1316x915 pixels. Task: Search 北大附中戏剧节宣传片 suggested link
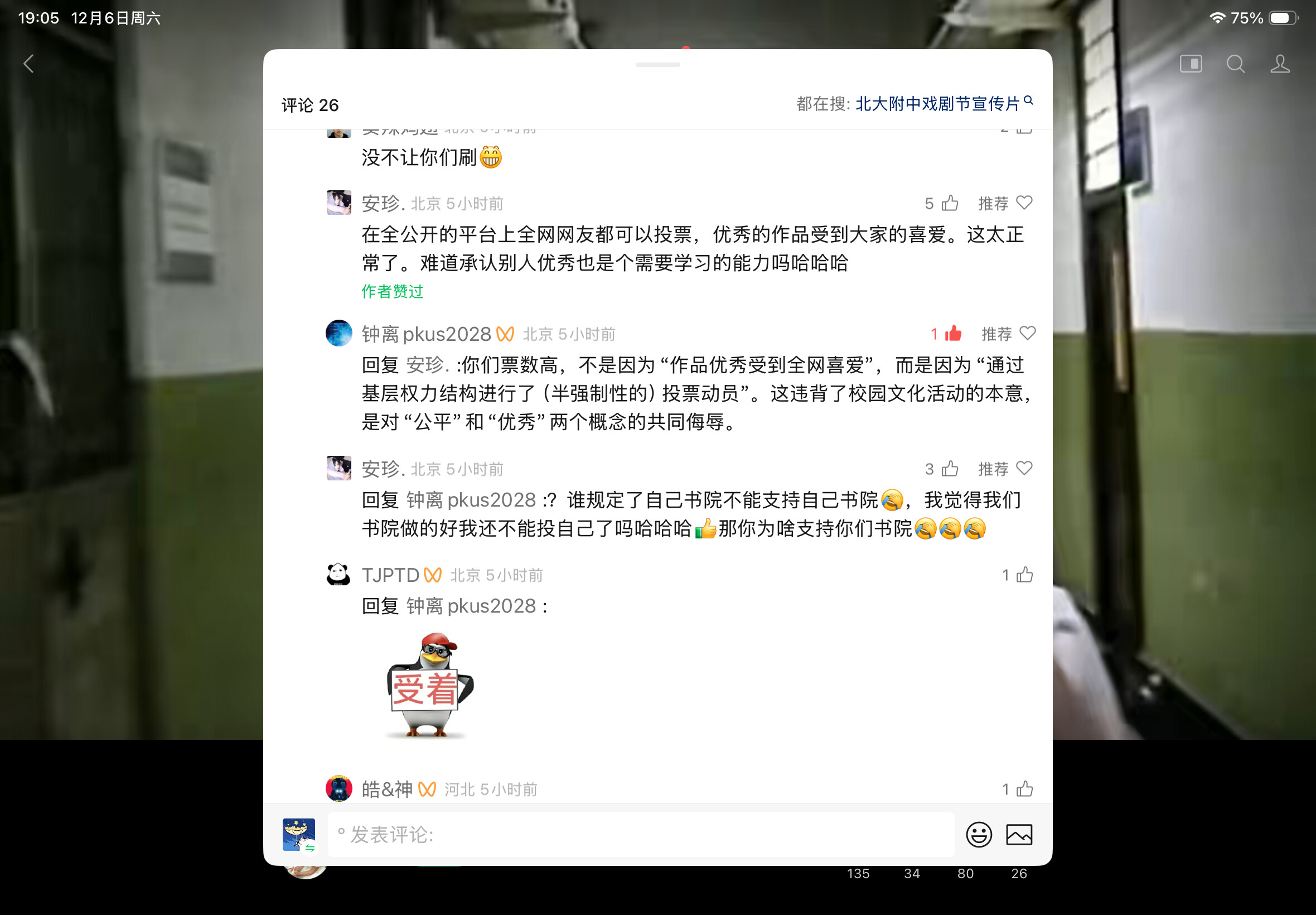click(x=937, y=104)
